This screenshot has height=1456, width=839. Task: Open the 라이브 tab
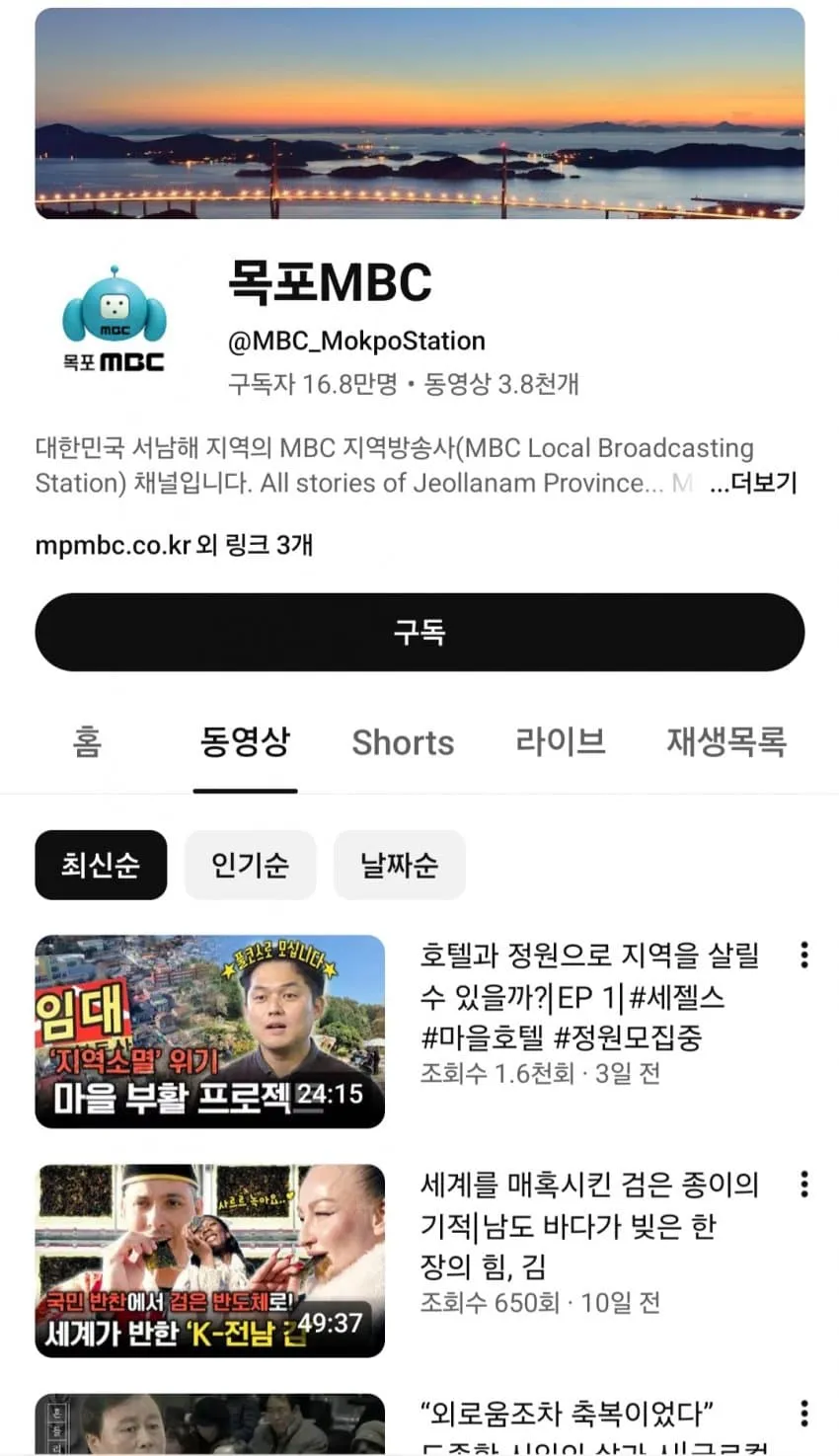(559, 742)
